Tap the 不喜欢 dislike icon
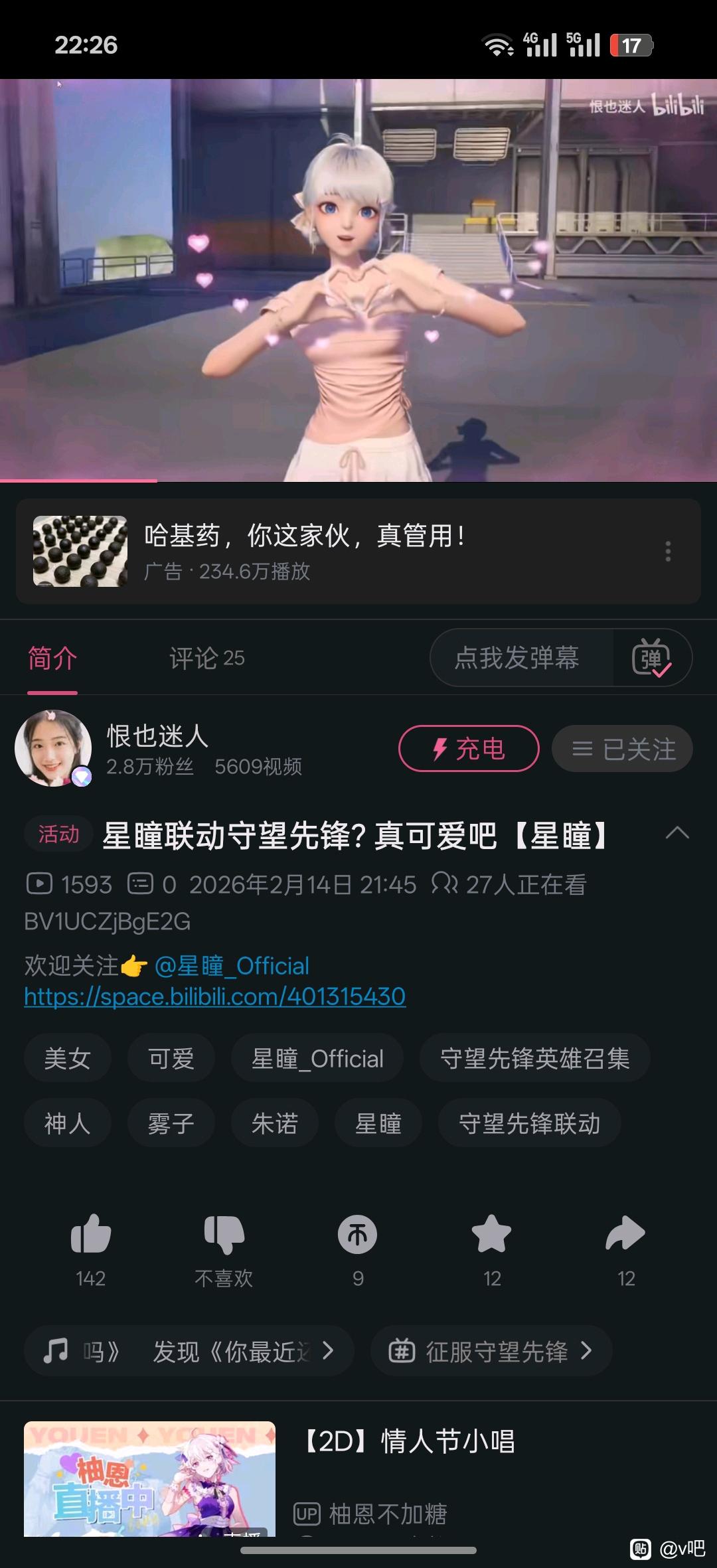Image resolution: width=717 pixels, height=1568 pixels. [224, 1235]
